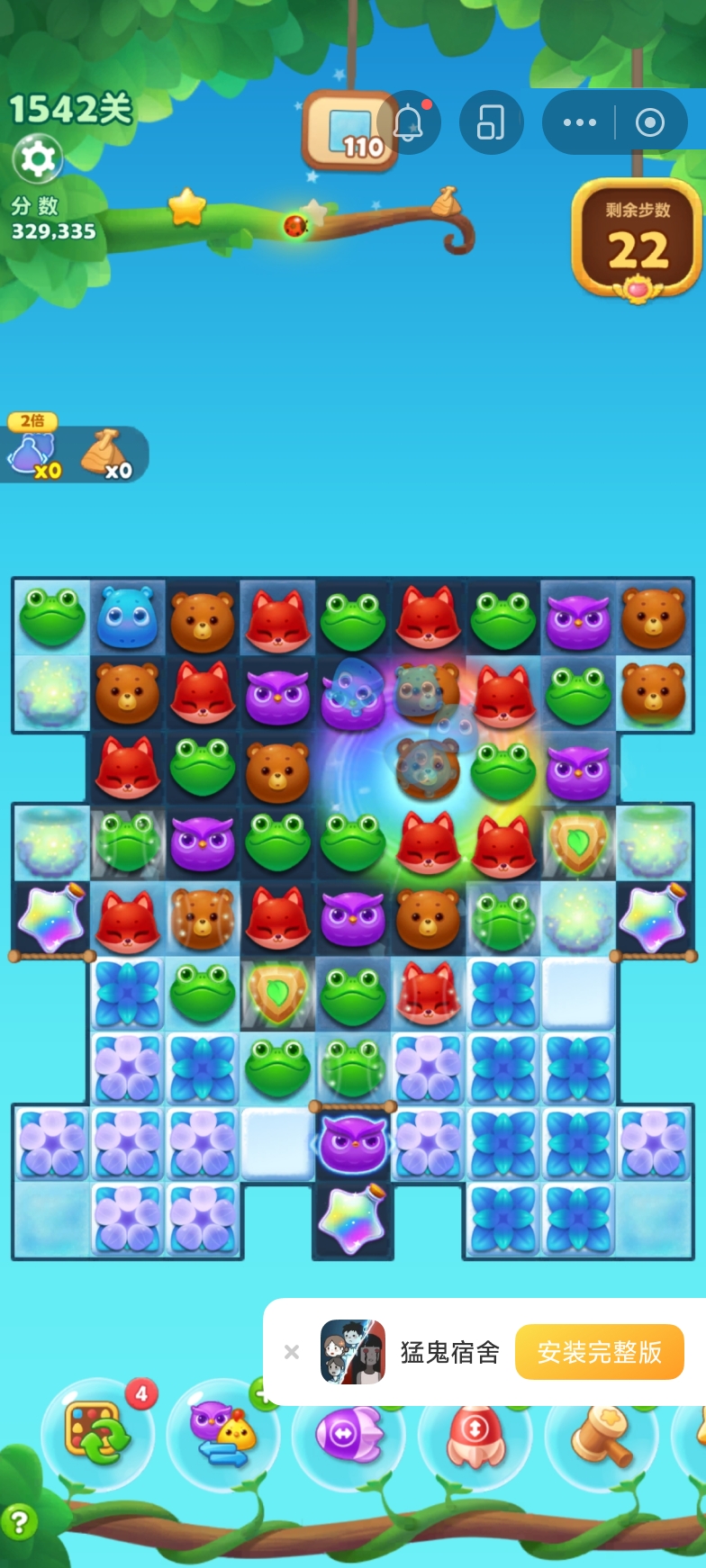Tap 安装完整版 install button
706x1568 pixels.
pyautogui.click(x=599, y=1351)
